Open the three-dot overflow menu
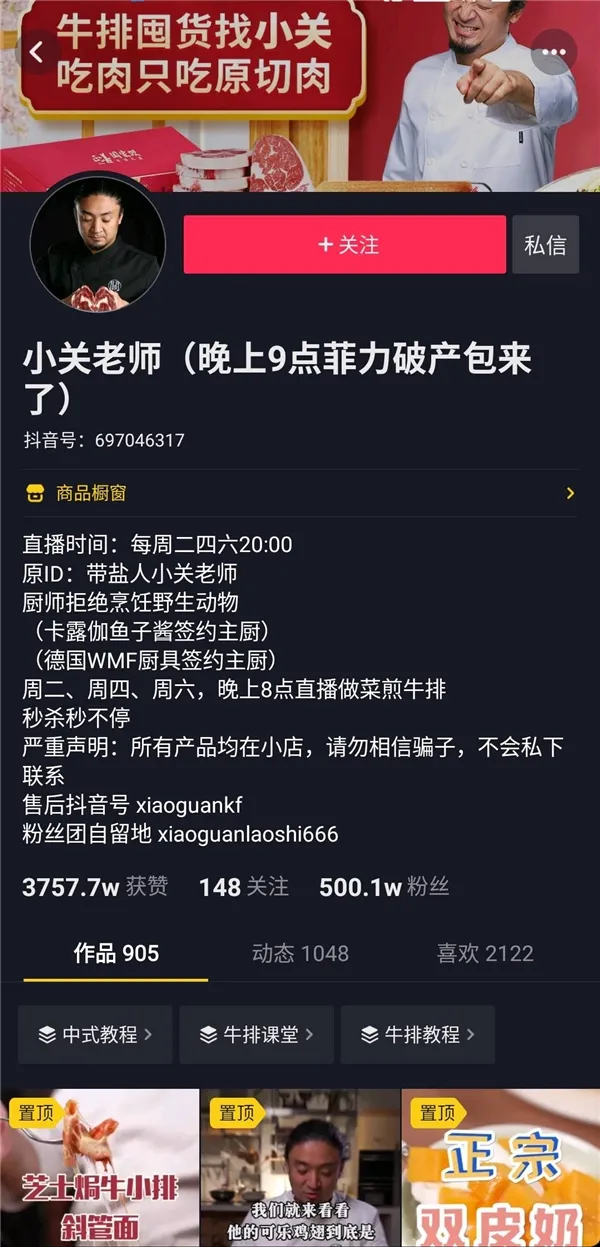Viewport: 600px width, 1247px height. (553, 52)
